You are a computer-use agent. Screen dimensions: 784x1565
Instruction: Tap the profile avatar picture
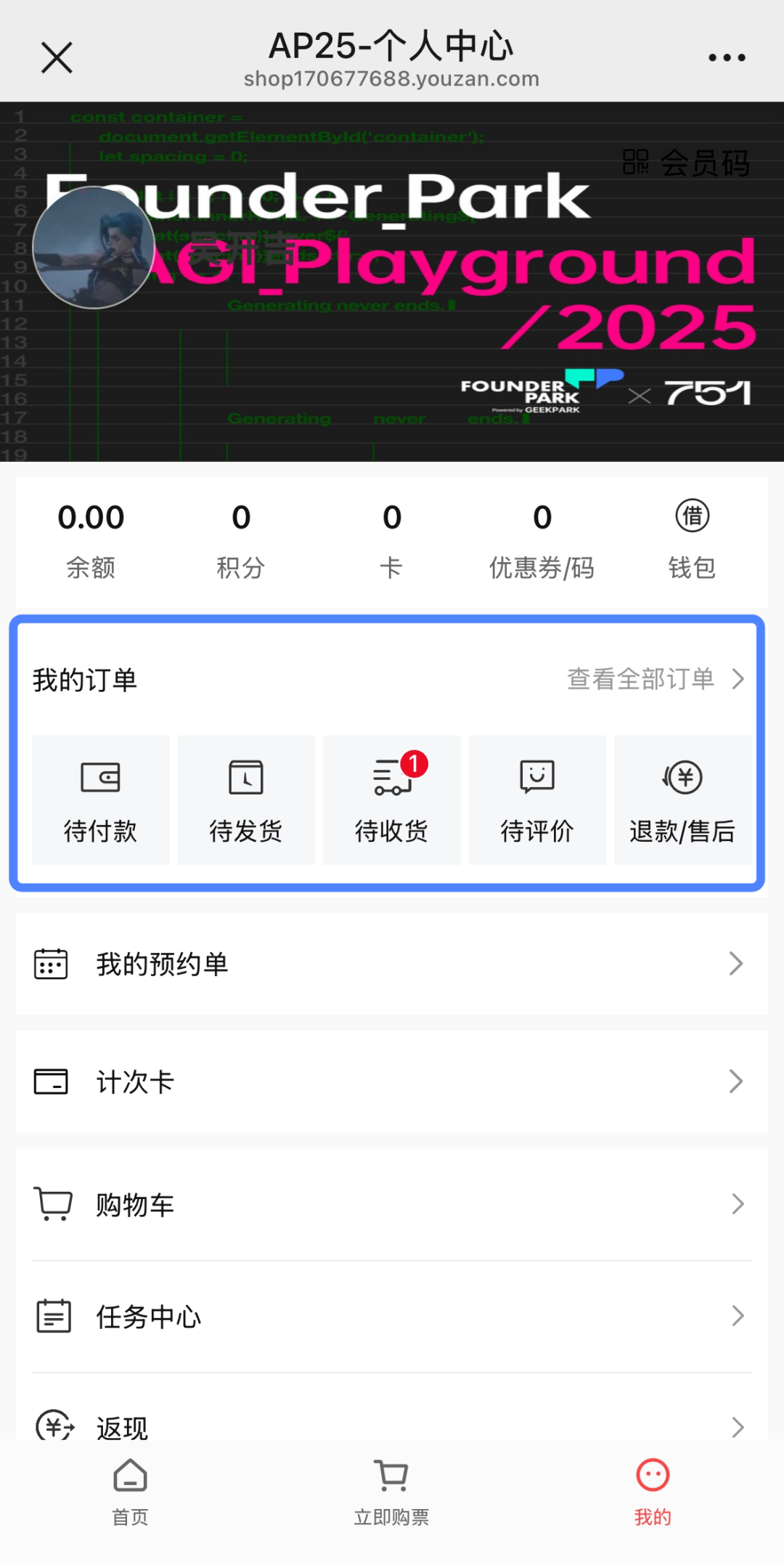[94, 248]
